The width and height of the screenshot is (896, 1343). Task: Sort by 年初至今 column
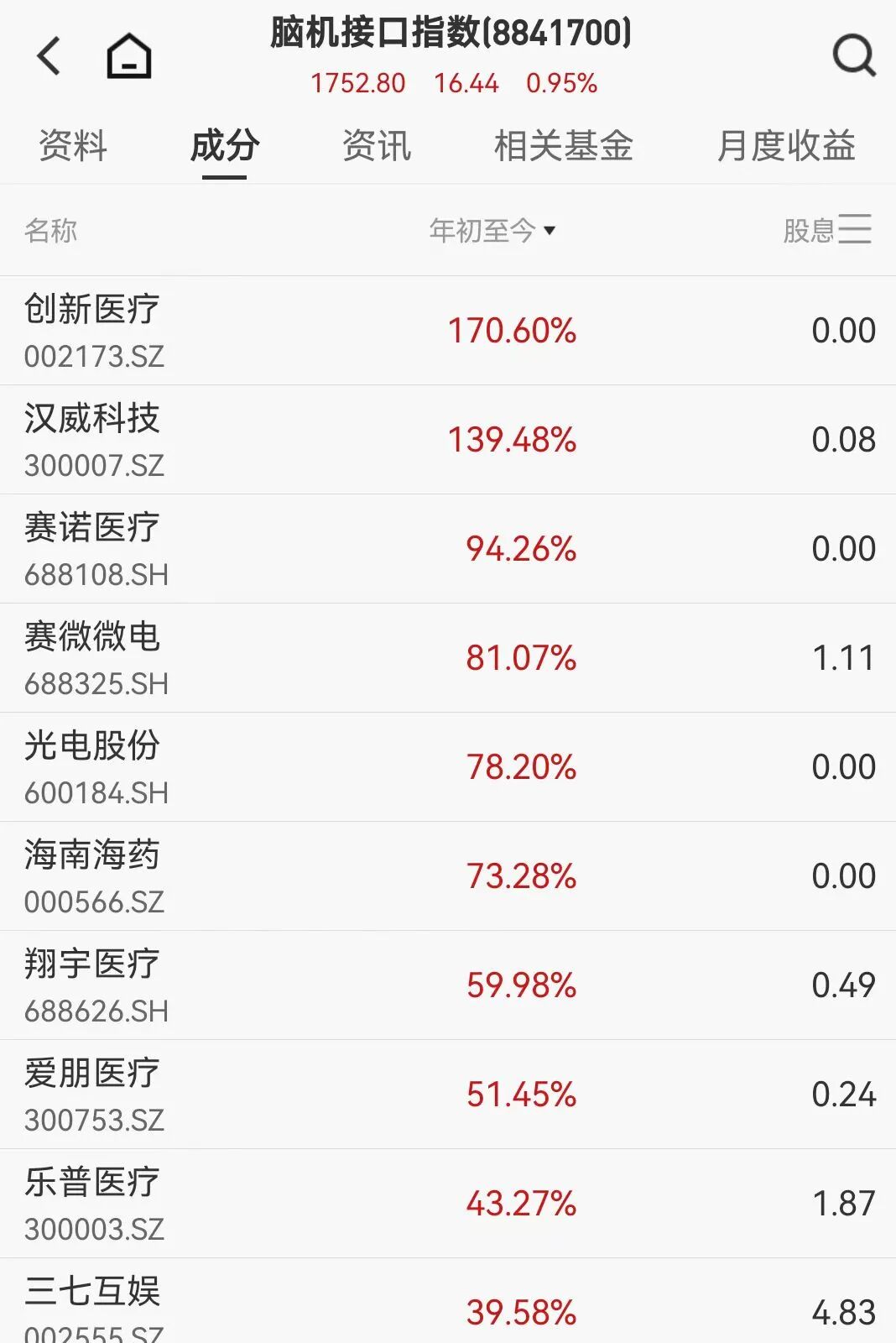coord(492,230)
